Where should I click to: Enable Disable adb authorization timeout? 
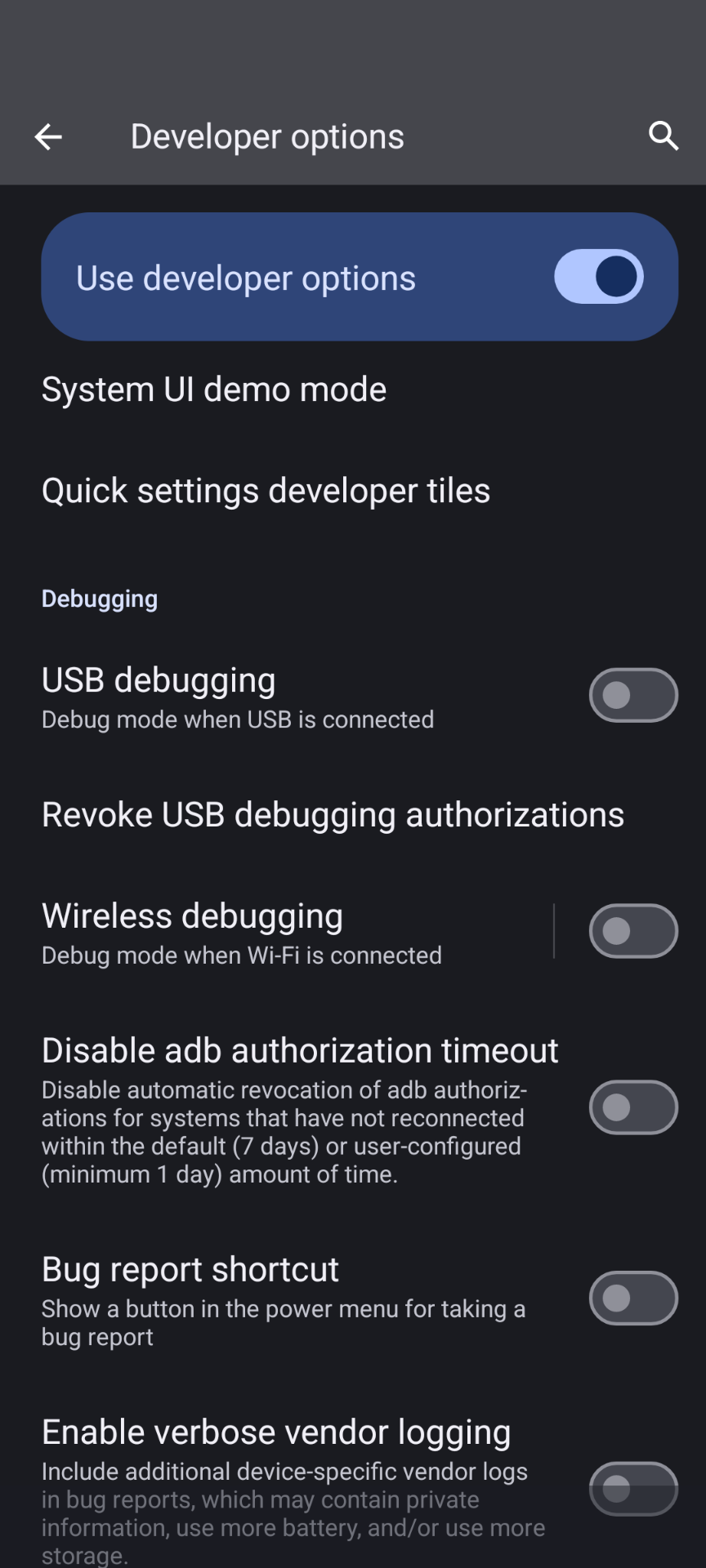tap(633, 1107)
